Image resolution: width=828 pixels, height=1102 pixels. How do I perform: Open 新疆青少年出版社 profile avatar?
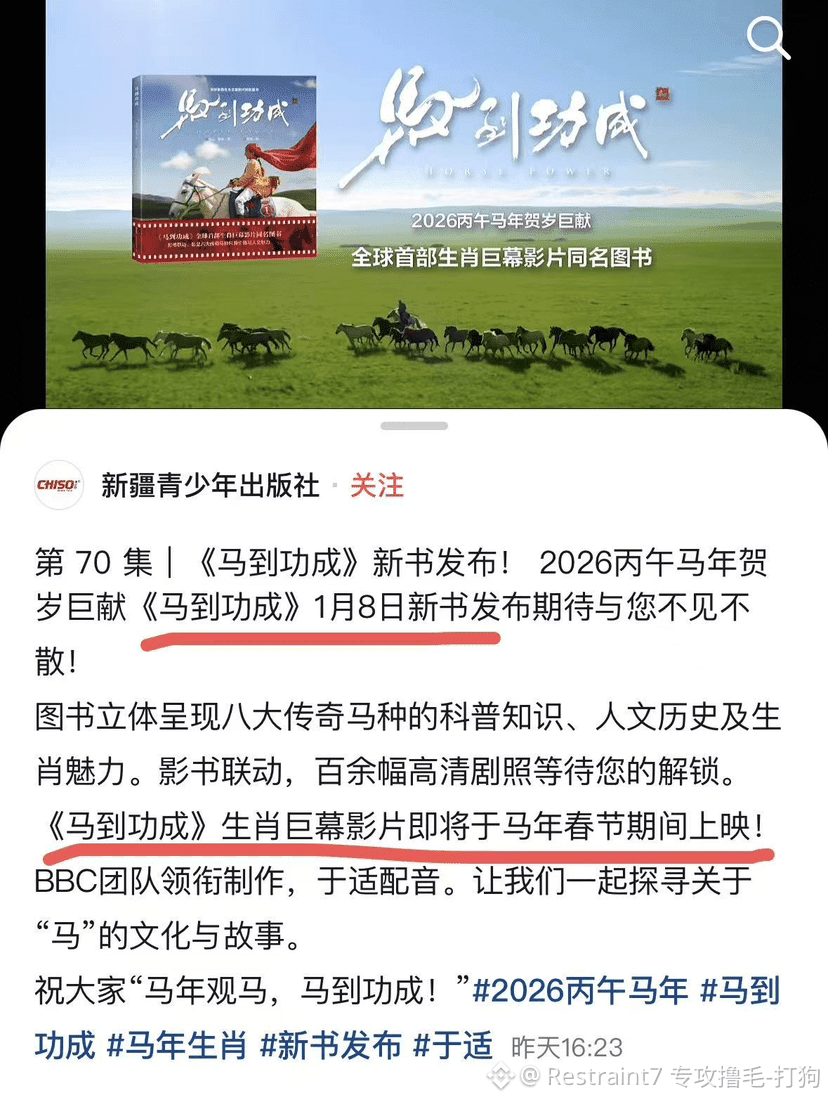coord(58,485)
